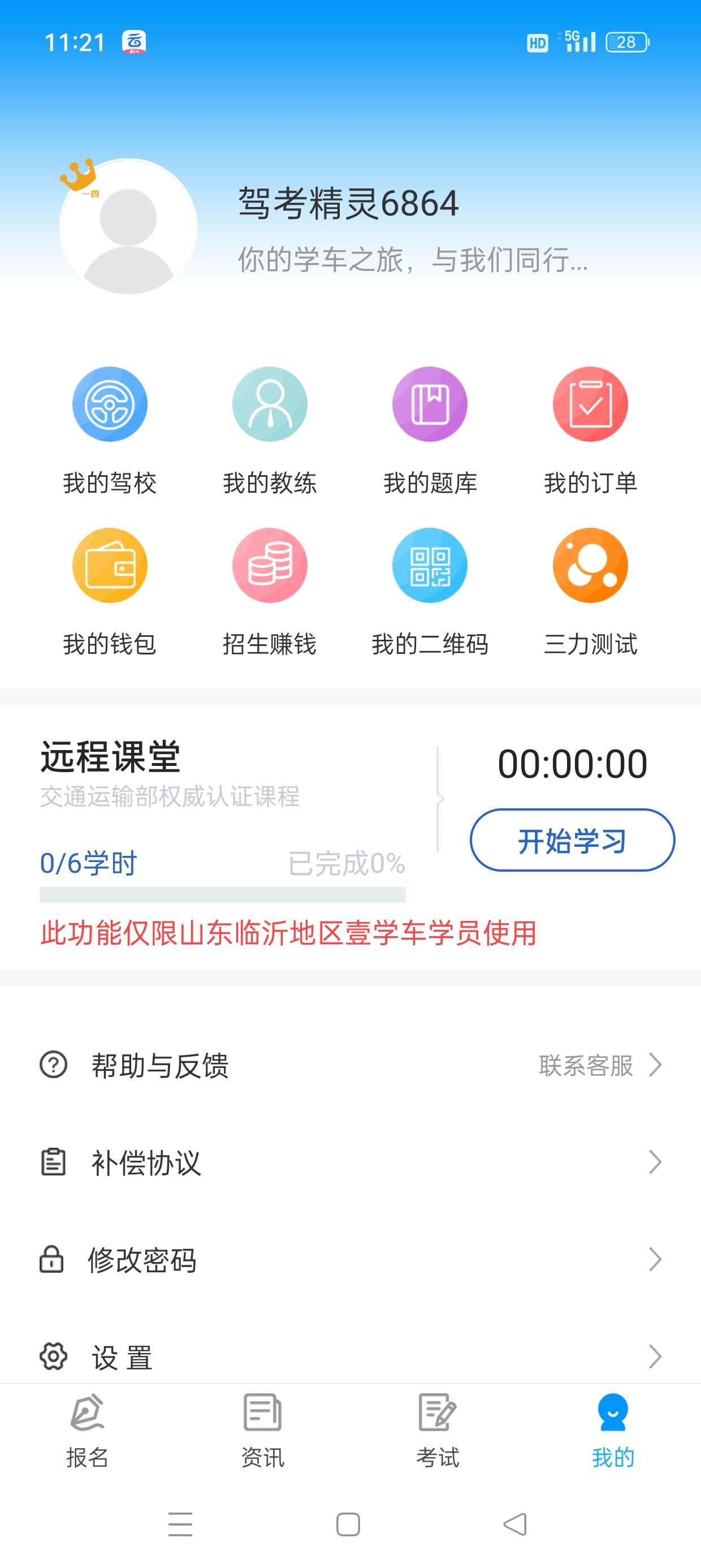Tap the 开始学习 button
This screenshot has width=701, height=1568.
(x=572, y=840)
